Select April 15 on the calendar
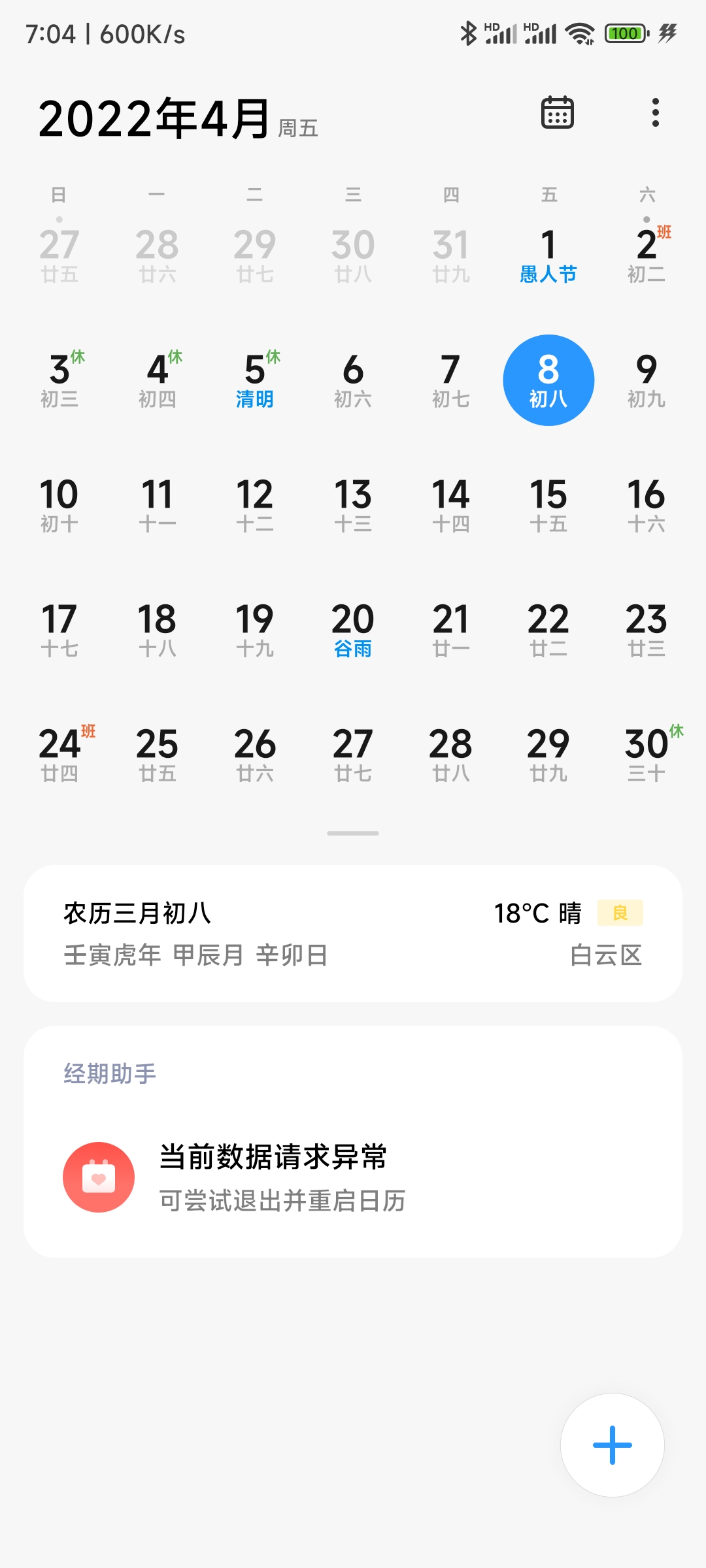Viewport: 706px width, 1568px height. pyautogui.click(x=548, y=504)
